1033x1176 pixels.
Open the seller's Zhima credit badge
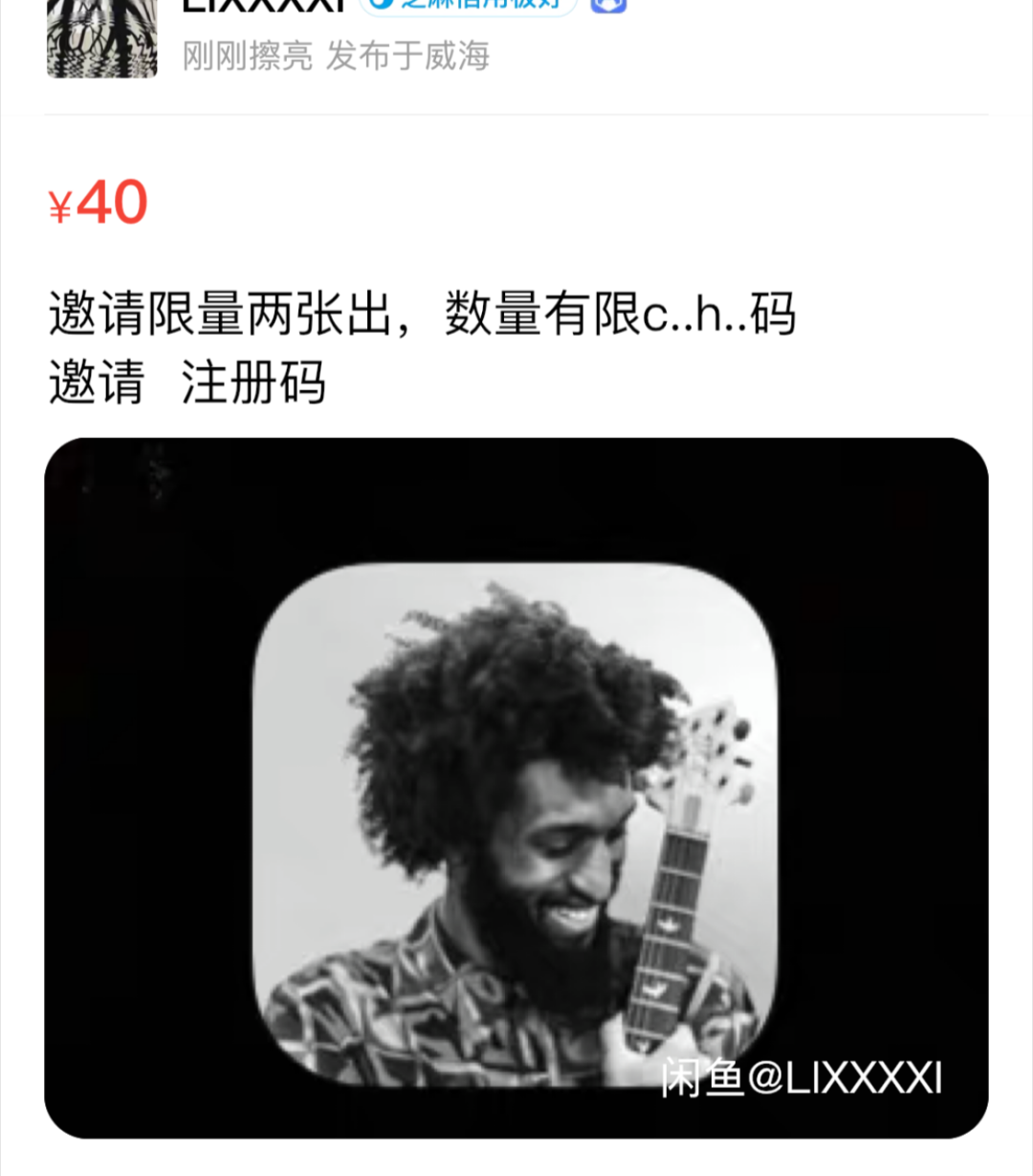(469, 6)
